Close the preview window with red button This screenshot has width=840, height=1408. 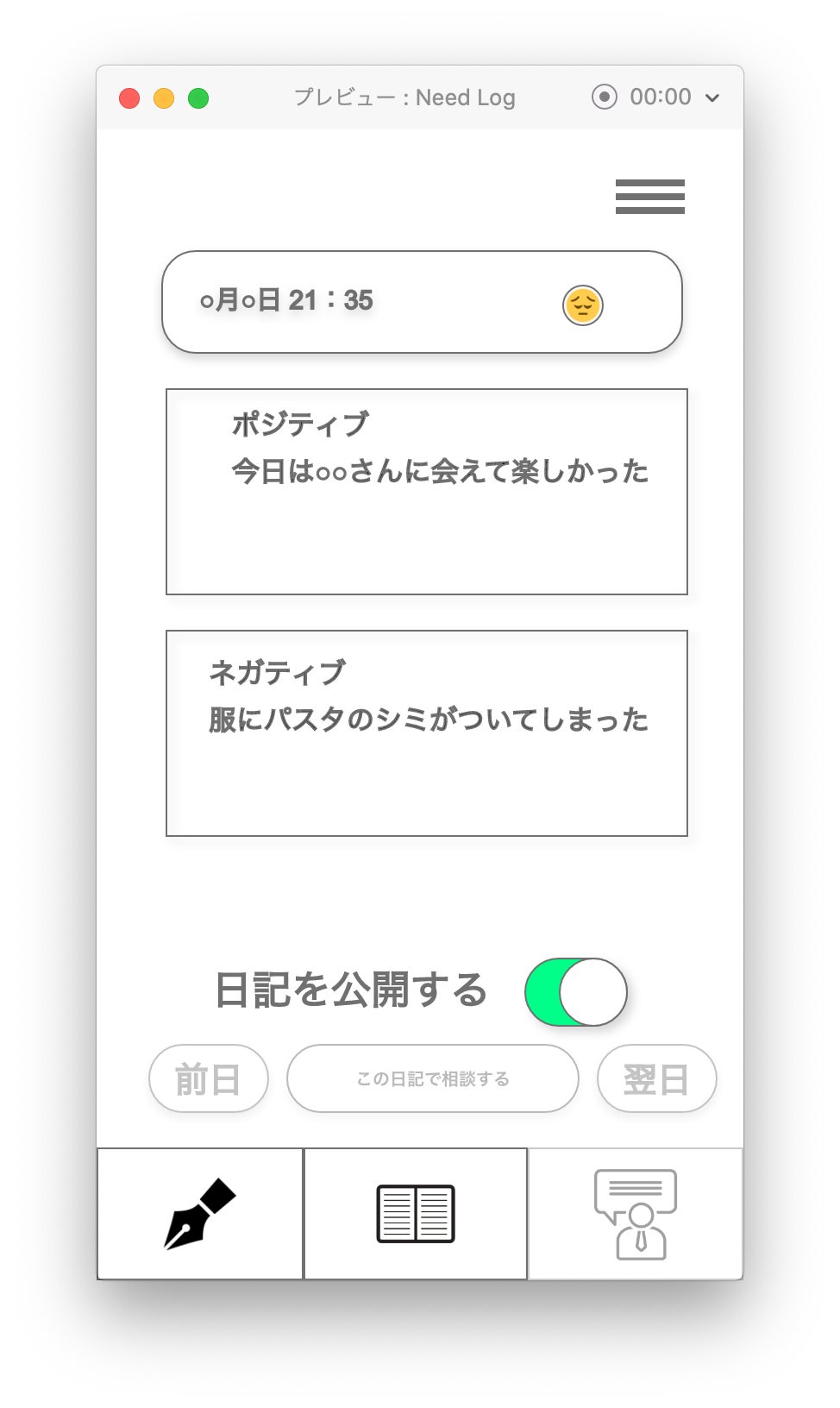coord(129,98)
